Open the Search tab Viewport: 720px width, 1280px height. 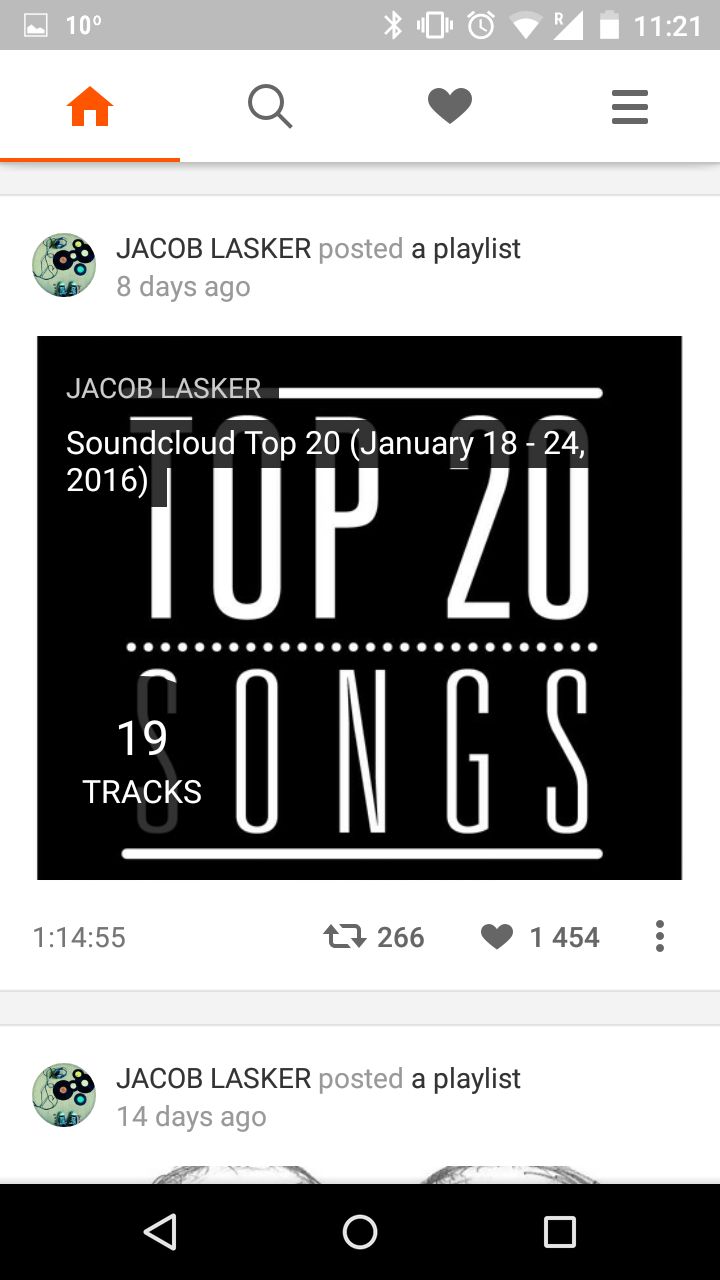tap(270, 106)
